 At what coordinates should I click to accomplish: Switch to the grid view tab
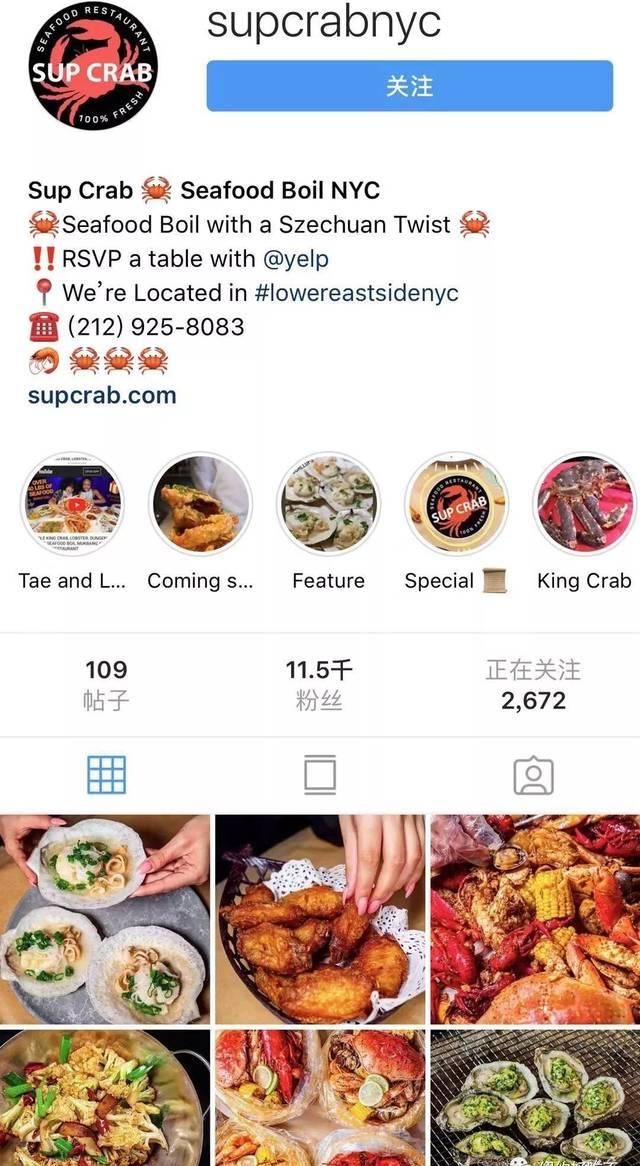[x=106, y=775]
